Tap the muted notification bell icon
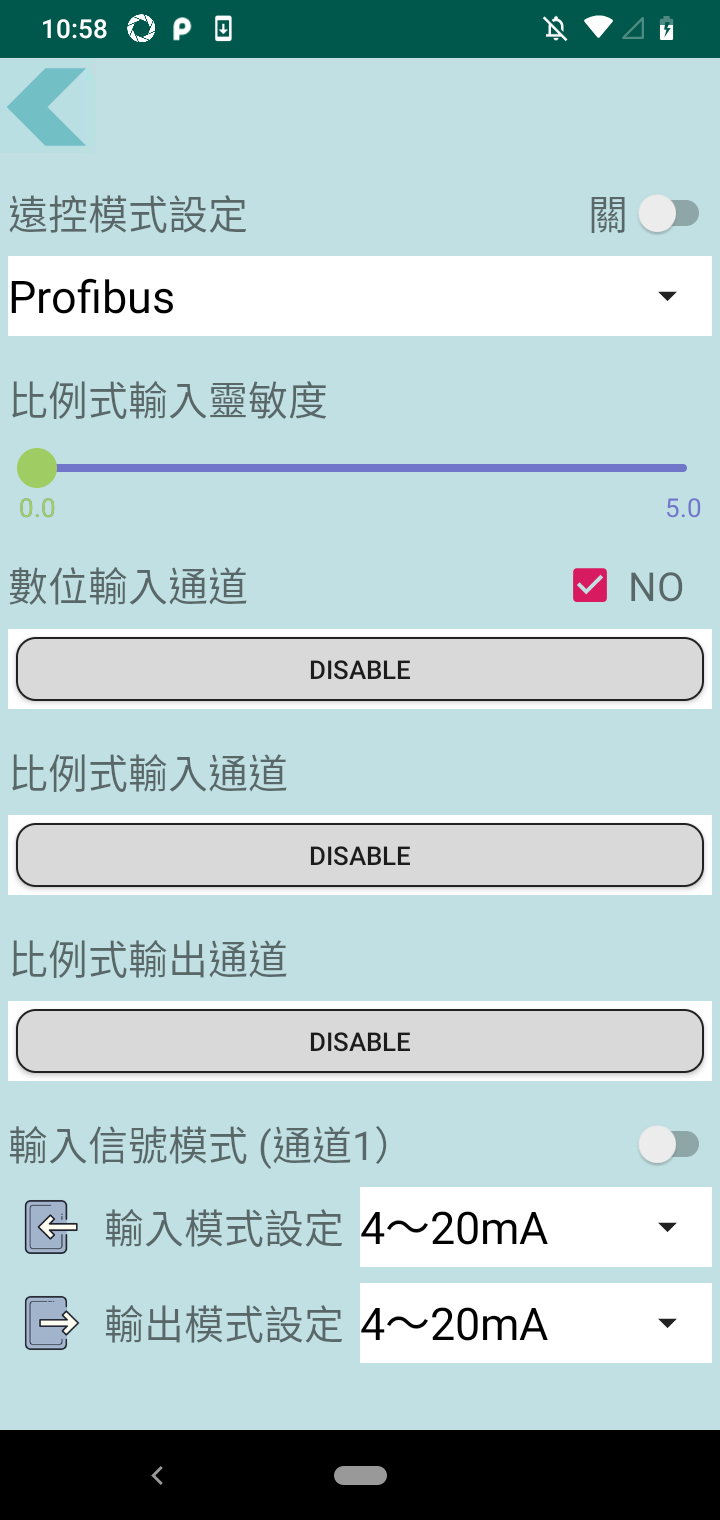720x1520 pixels. click(x=553, y=28)
